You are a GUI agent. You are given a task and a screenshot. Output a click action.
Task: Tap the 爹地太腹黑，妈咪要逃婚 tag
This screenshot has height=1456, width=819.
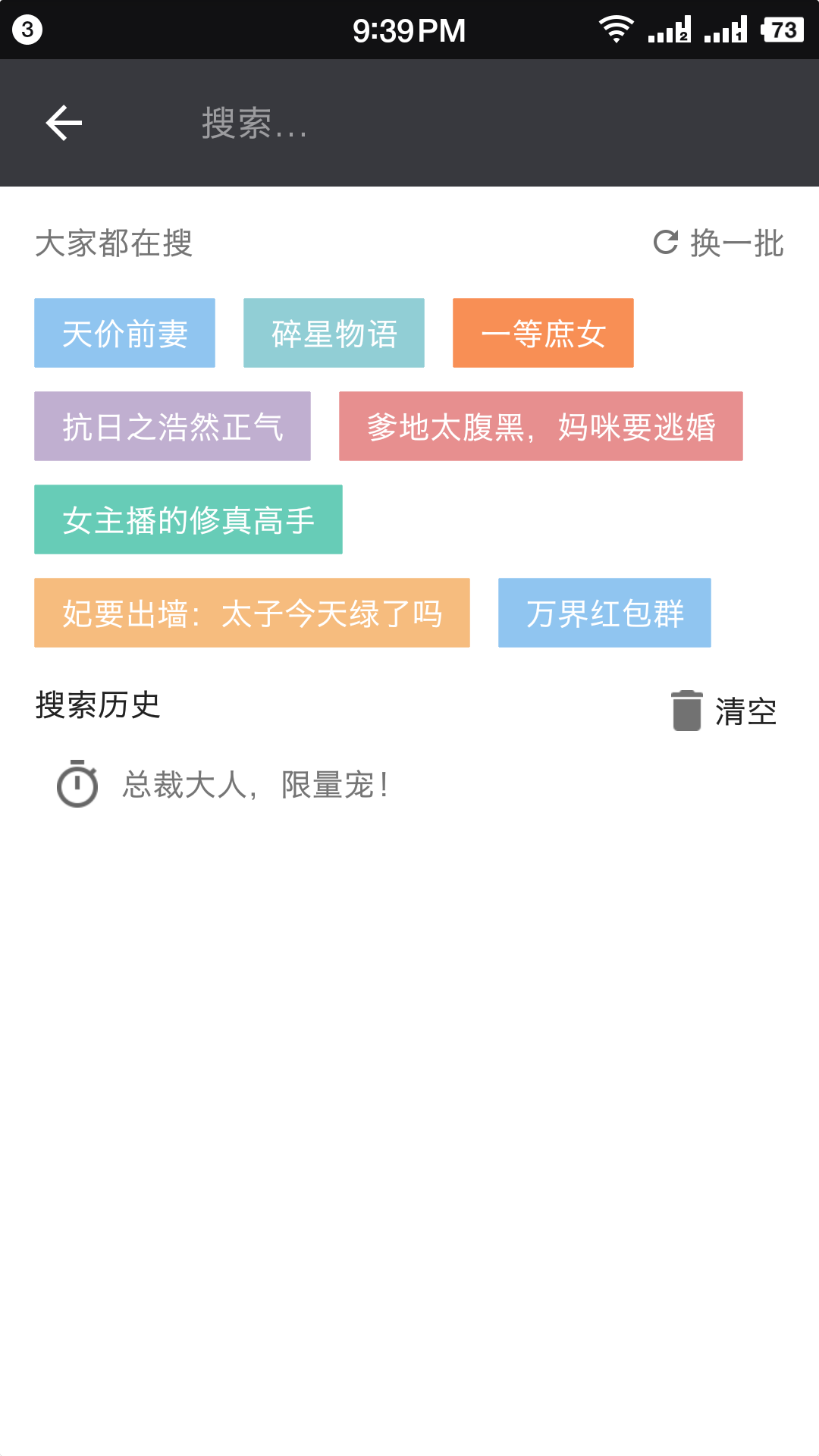coord(541,427)
